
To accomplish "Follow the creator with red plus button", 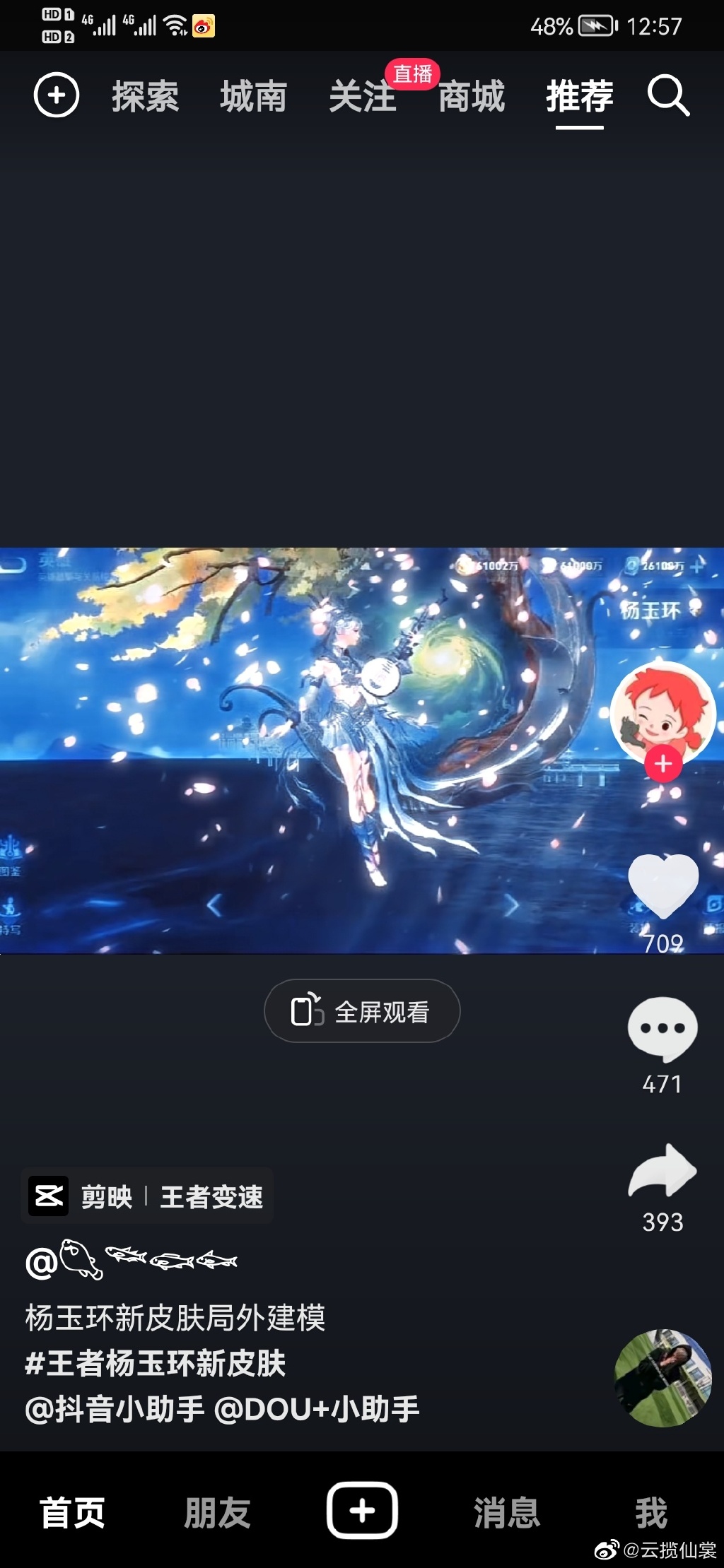I will pyautogui.click(x=662, y=764).
